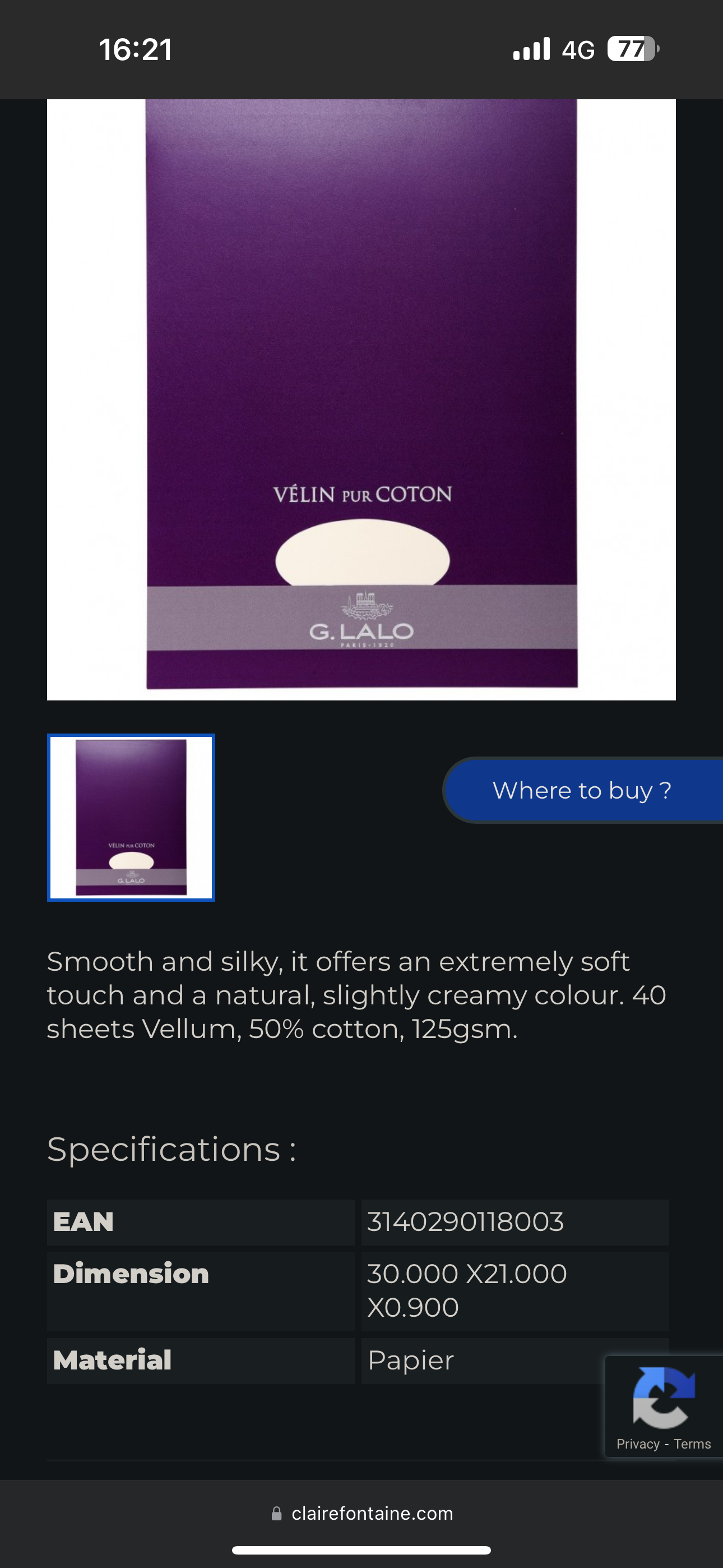Select the Vélin Pur Coton thumbnail image

pos(131,818)
